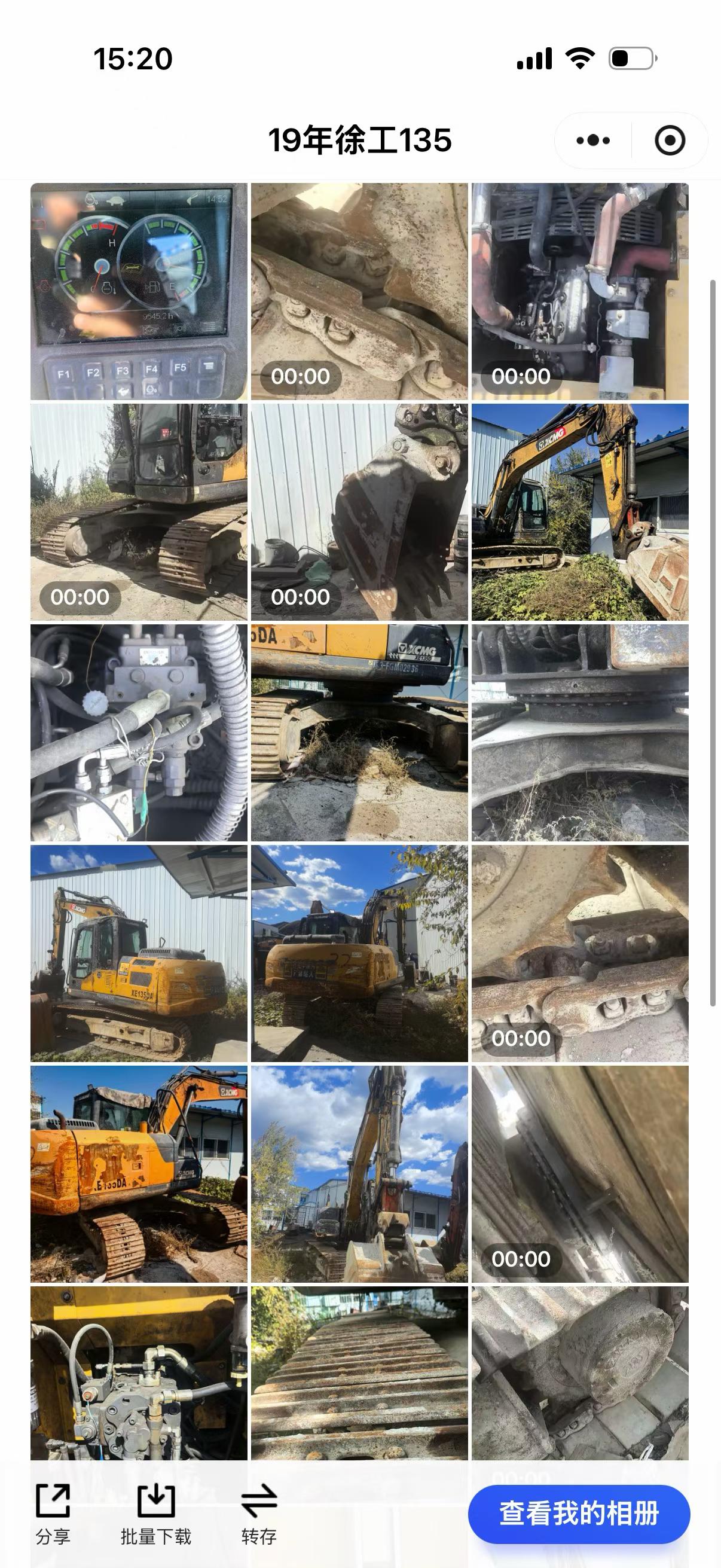This screenshot has height=1568, width=721.
Task: Open the orange E135DA rear photo
Action: (139, 1174)
